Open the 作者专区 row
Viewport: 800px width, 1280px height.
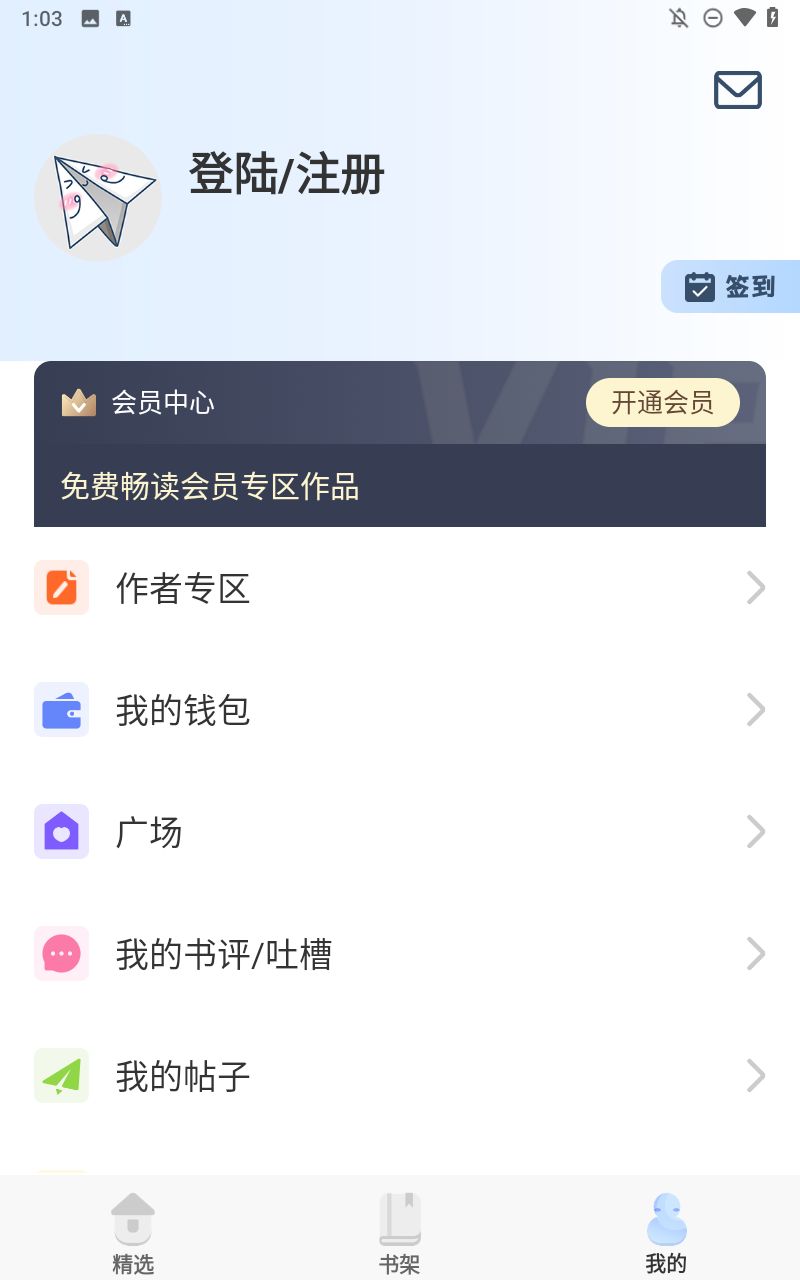point(400,588)
